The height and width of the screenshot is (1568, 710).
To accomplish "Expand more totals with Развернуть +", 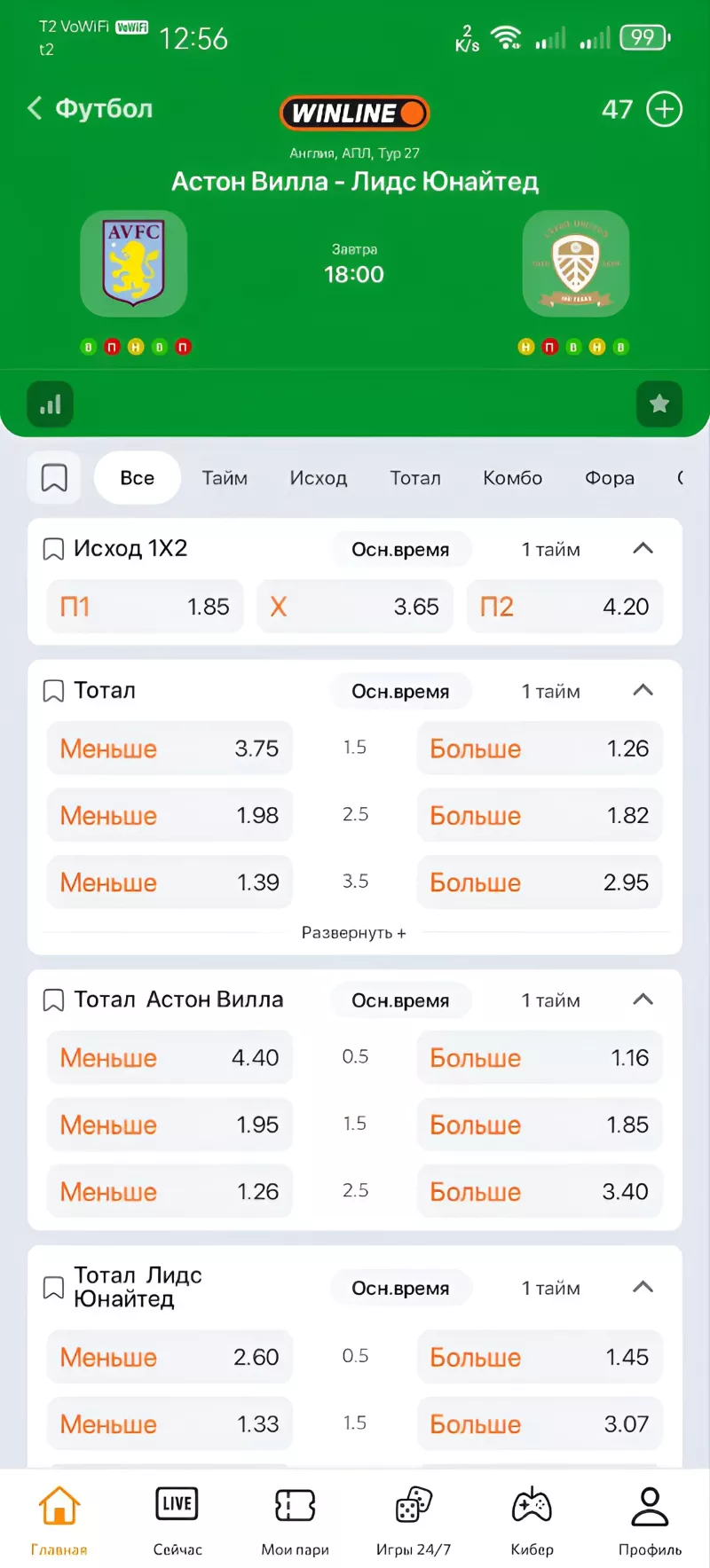I will tap(354, 933).
